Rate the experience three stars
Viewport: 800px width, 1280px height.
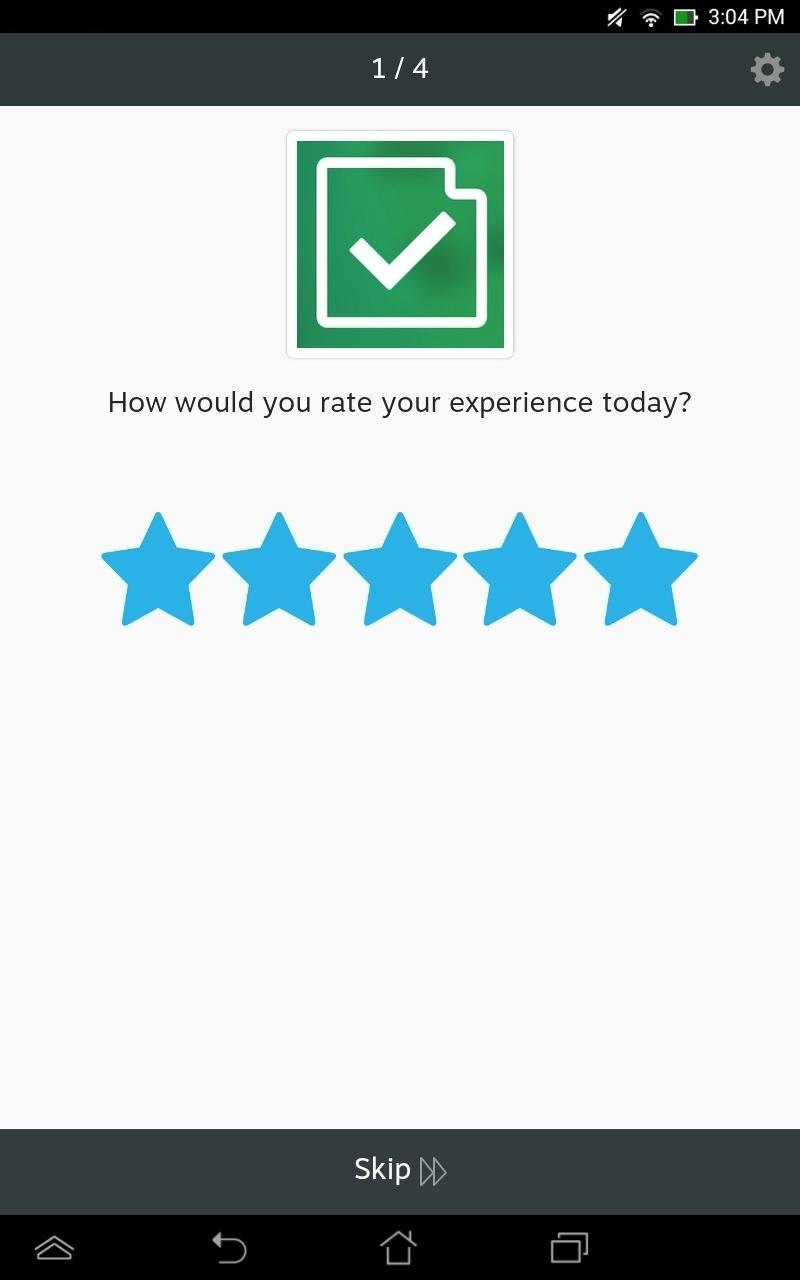[400, 572]
